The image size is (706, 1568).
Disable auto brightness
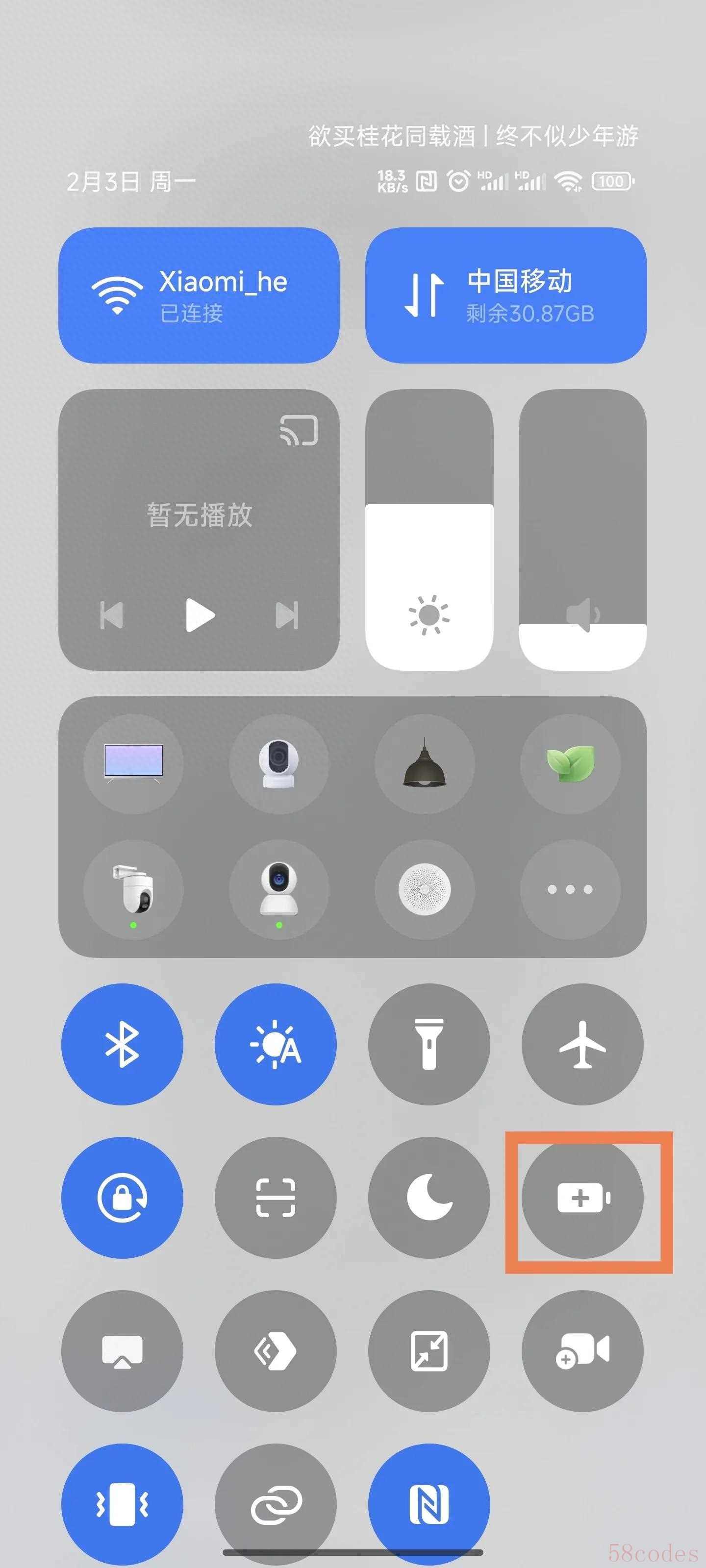276,1044
